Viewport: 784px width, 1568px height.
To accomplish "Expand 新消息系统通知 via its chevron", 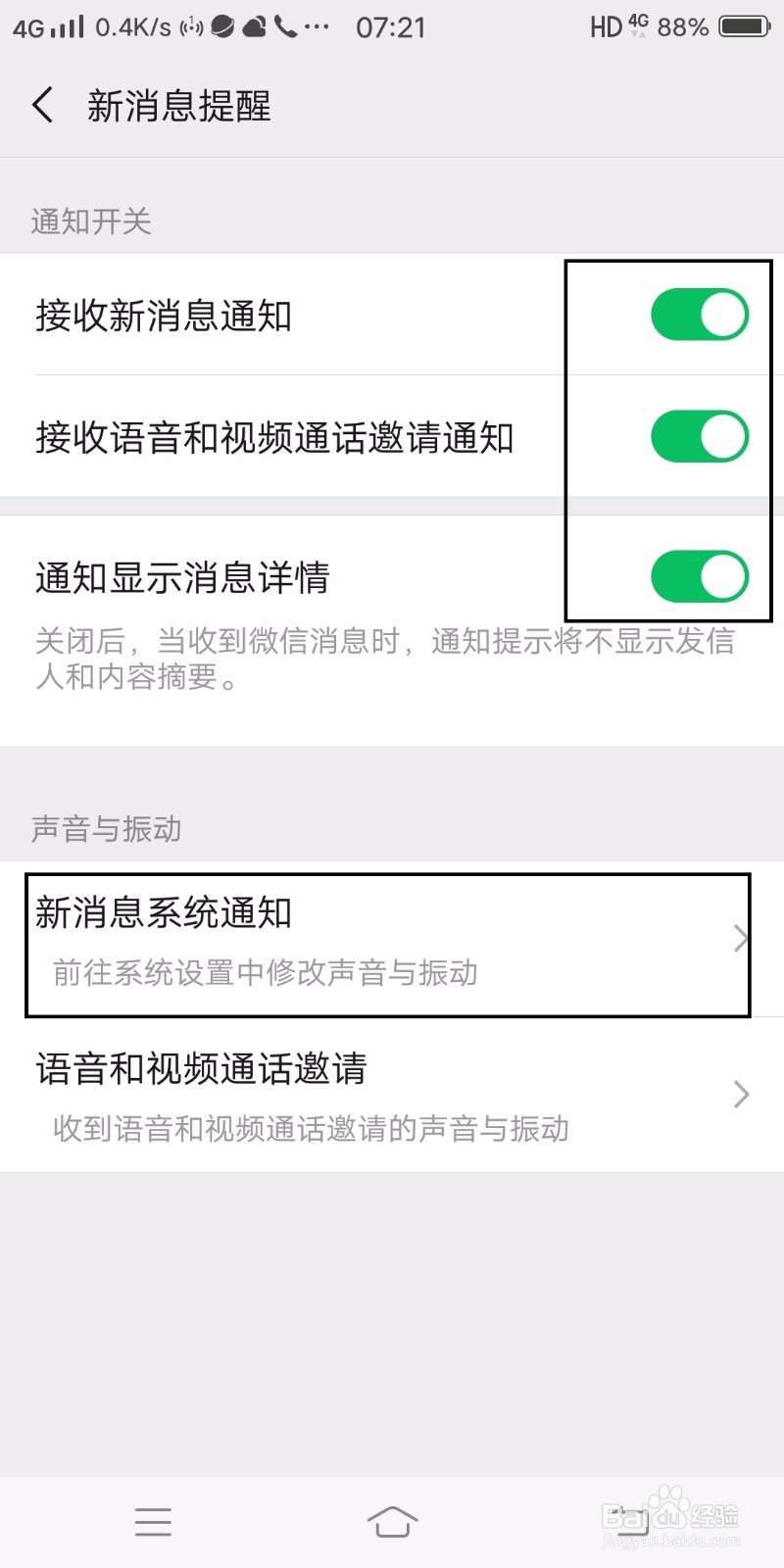I will click(741, 939).
